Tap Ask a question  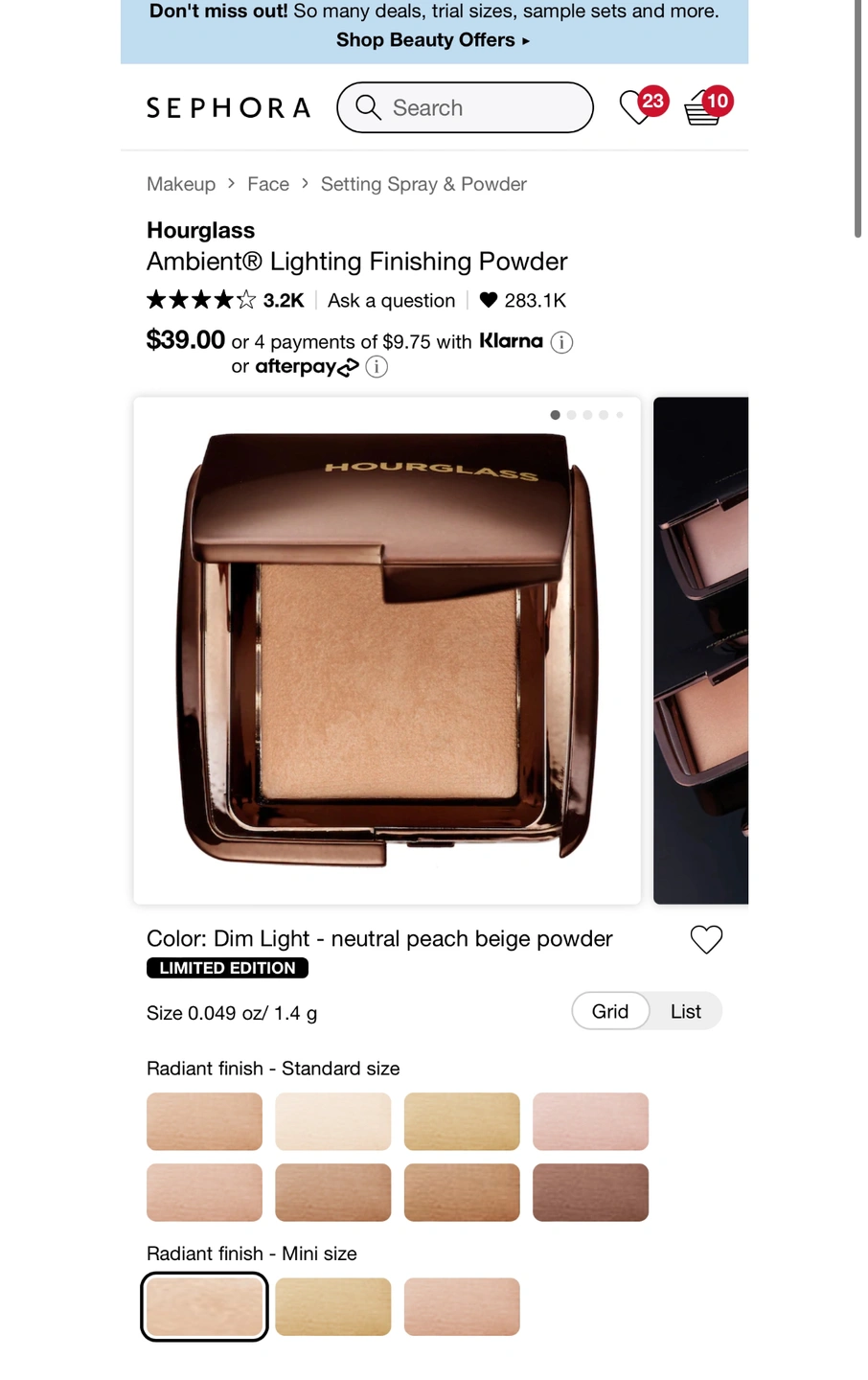[x=391, y=300]
